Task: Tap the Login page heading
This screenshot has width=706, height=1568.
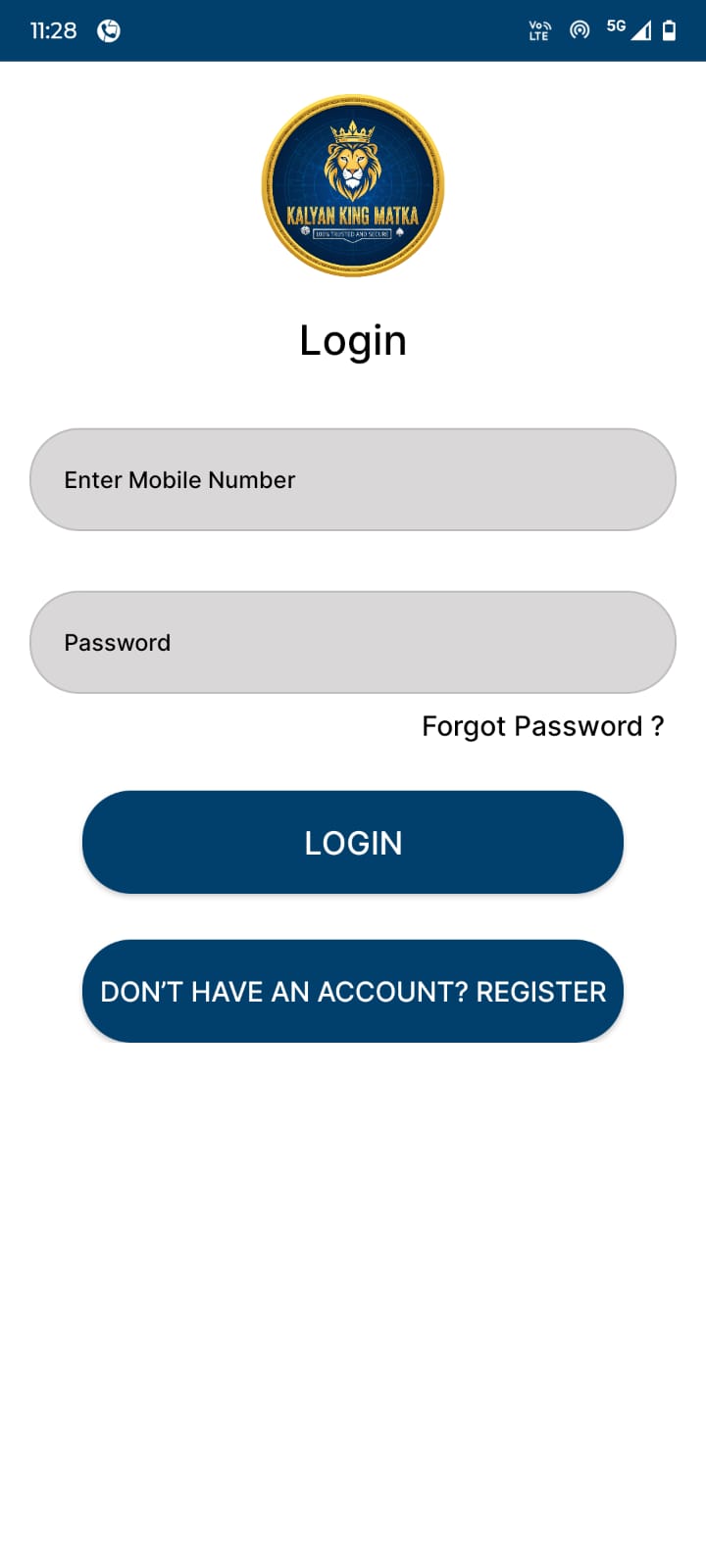Action: [352, 340]
